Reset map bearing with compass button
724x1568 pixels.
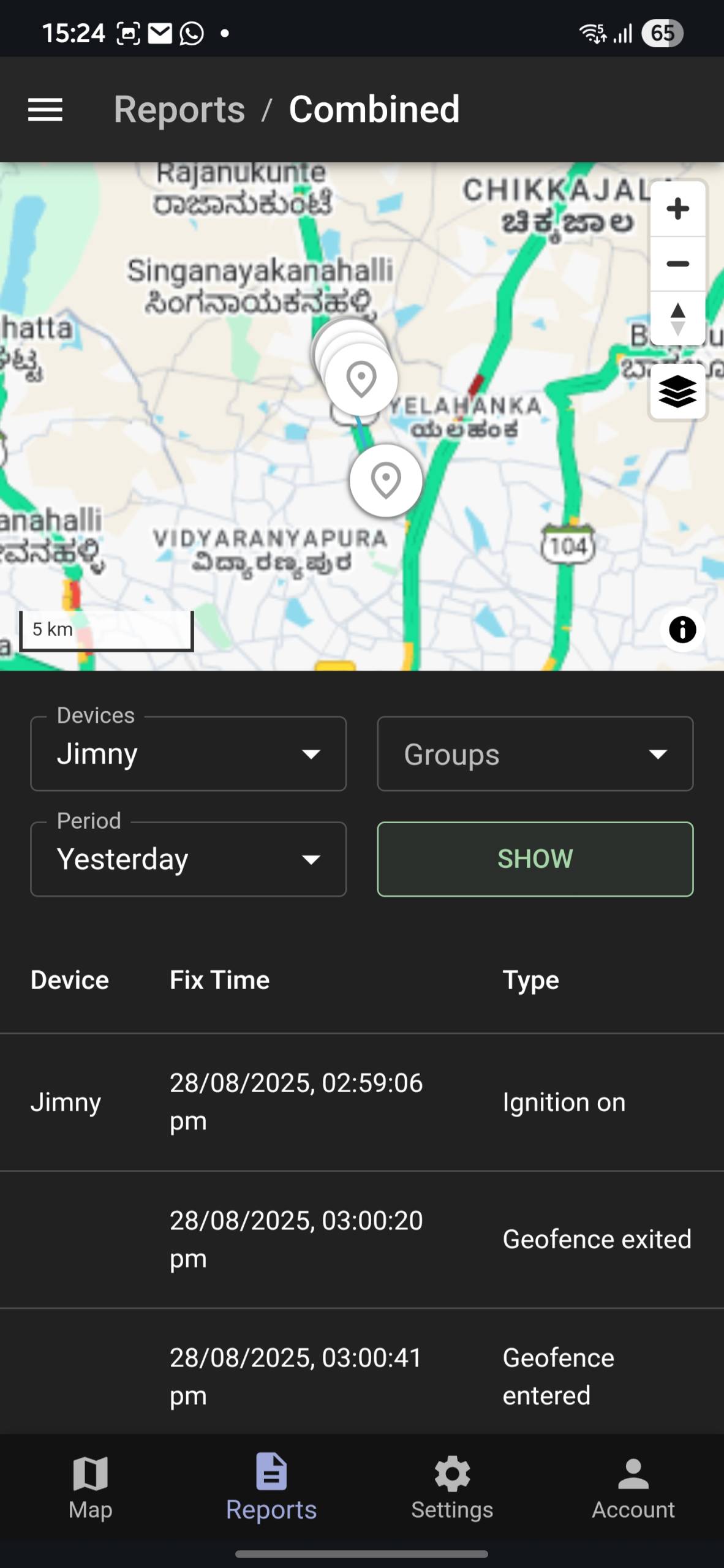[x=677, y=318]
